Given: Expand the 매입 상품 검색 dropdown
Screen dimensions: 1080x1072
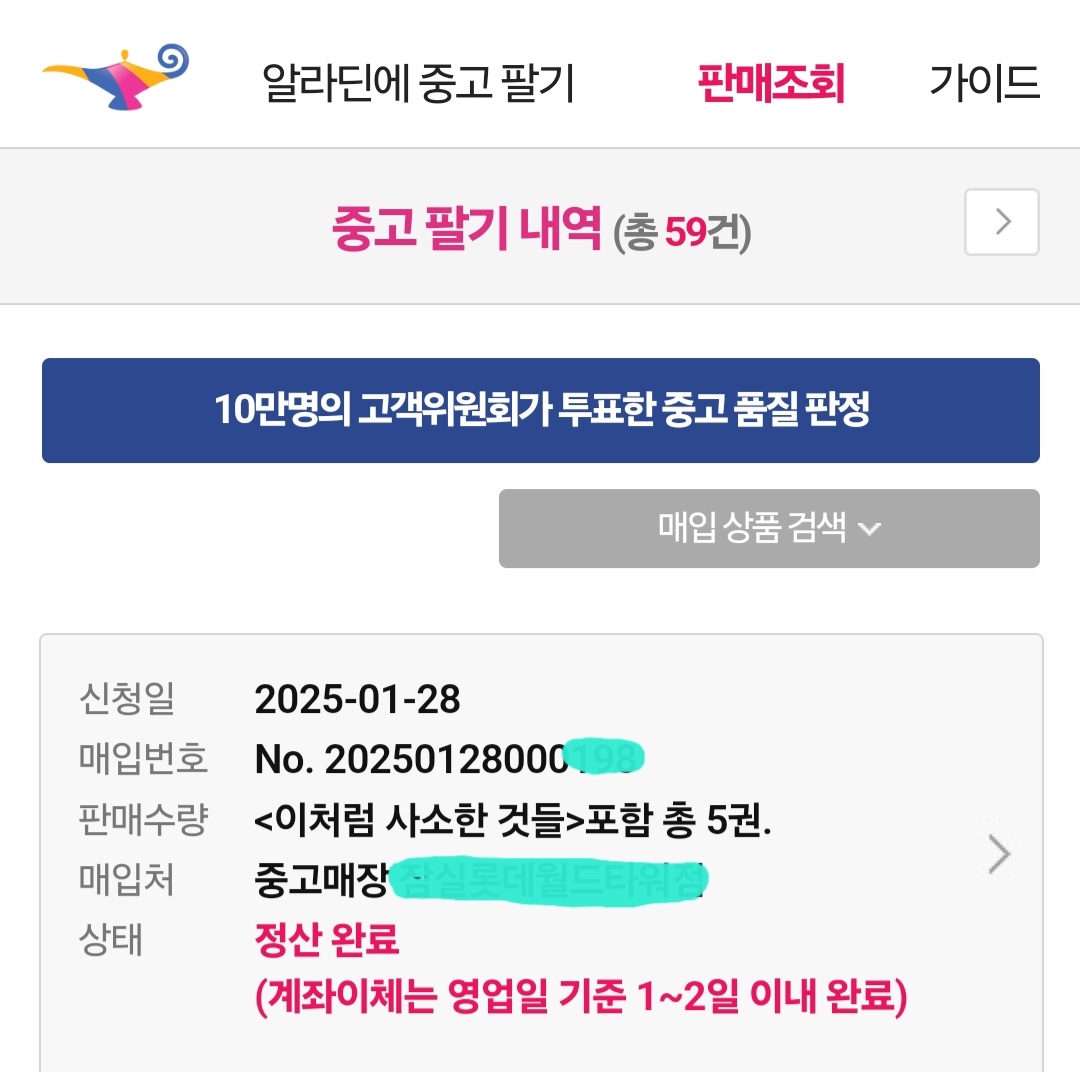Looking at the screenshot, I should pyautogui.click(x=769, y=528).
